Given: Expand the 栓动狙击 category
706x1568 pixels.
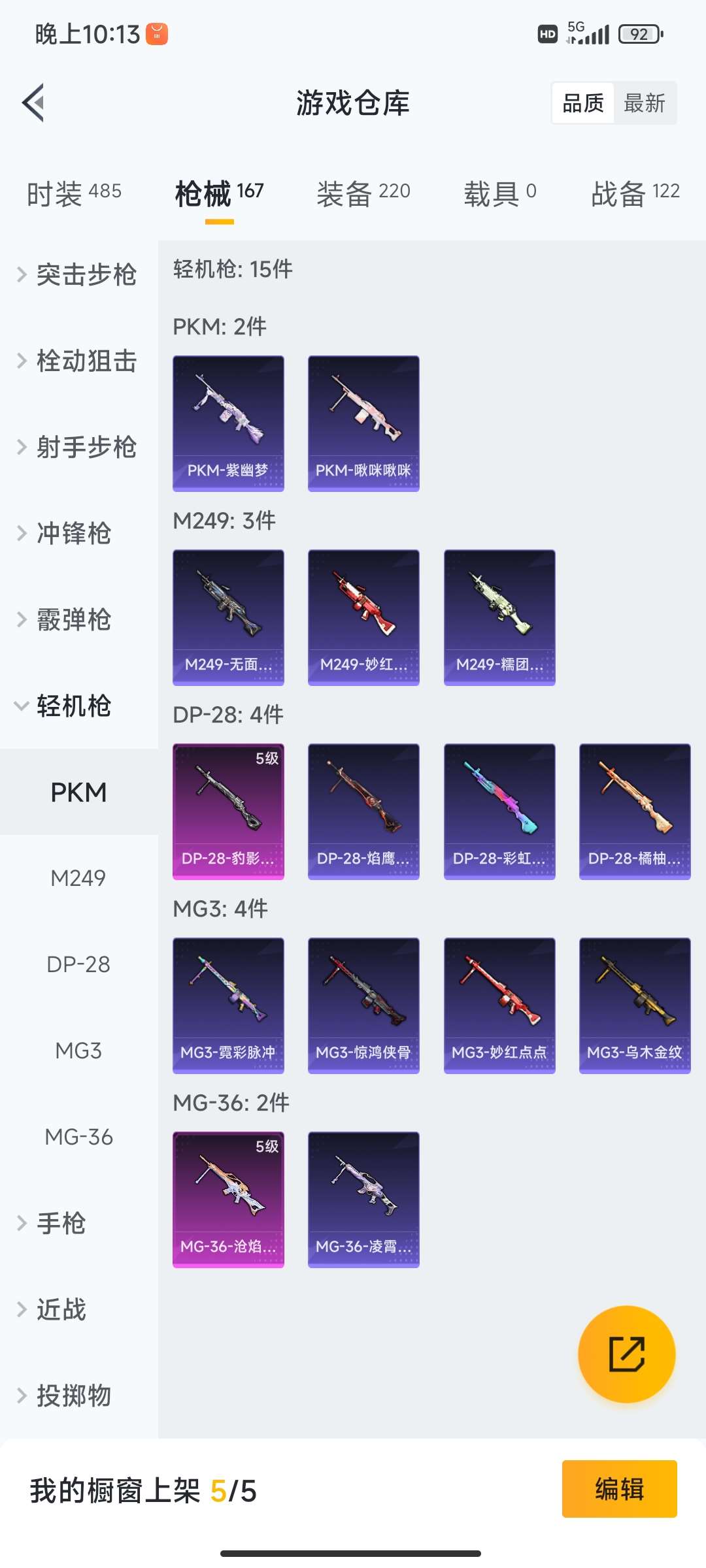Looking at the screenshot, I should 78,361.
